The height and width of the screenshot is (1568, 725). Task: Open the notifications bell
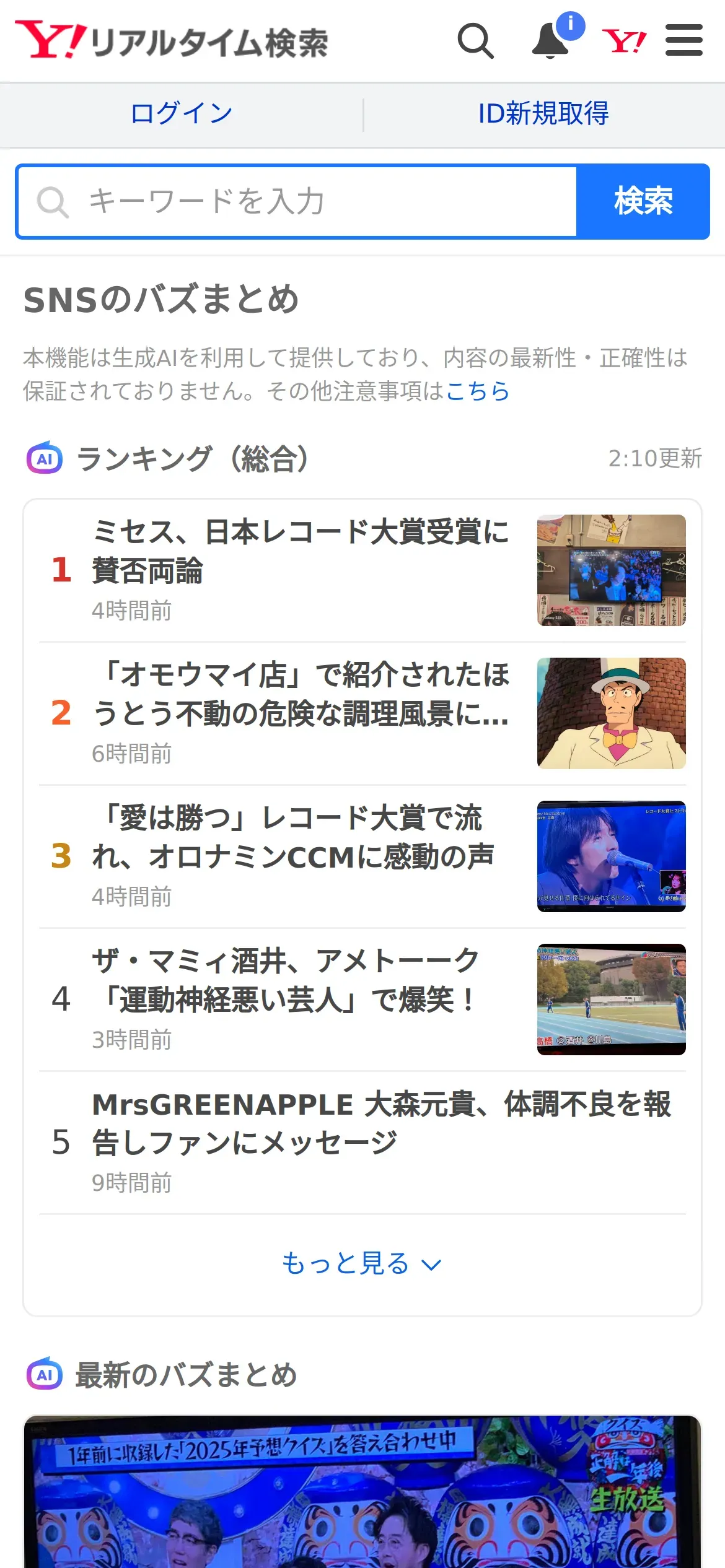(551, 41)
